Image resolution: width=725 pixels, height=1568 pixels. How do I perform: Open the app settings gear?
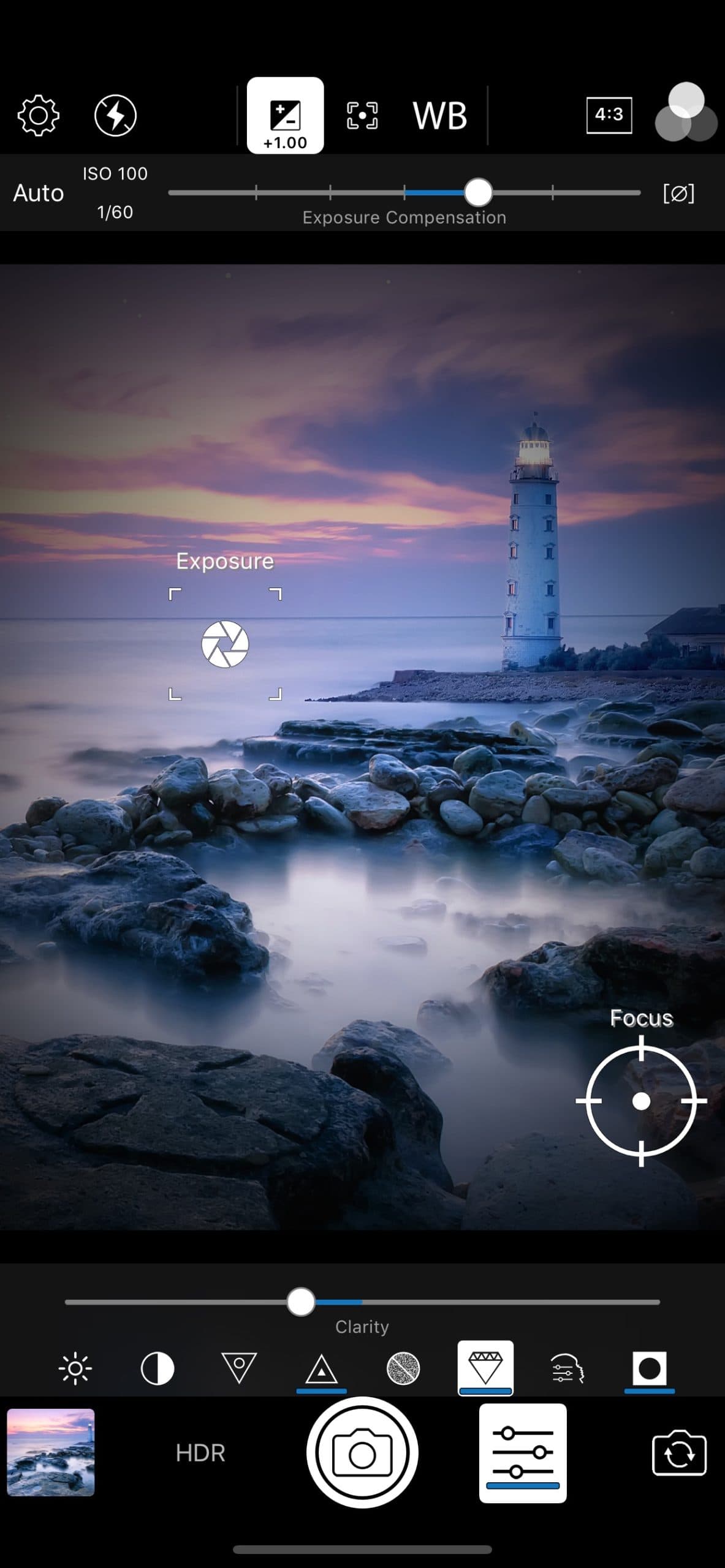[x=38, y=115]
